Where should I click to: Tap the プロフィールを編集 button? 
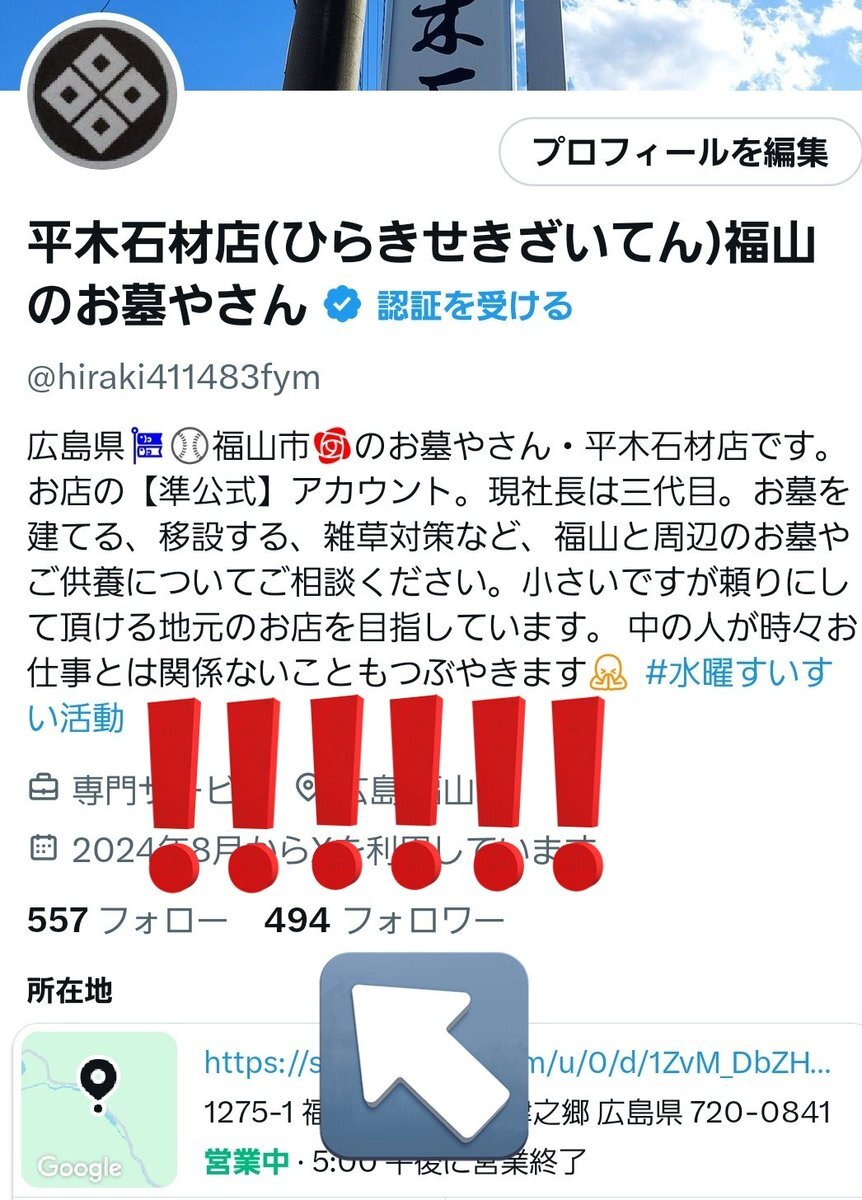(680, 152)
